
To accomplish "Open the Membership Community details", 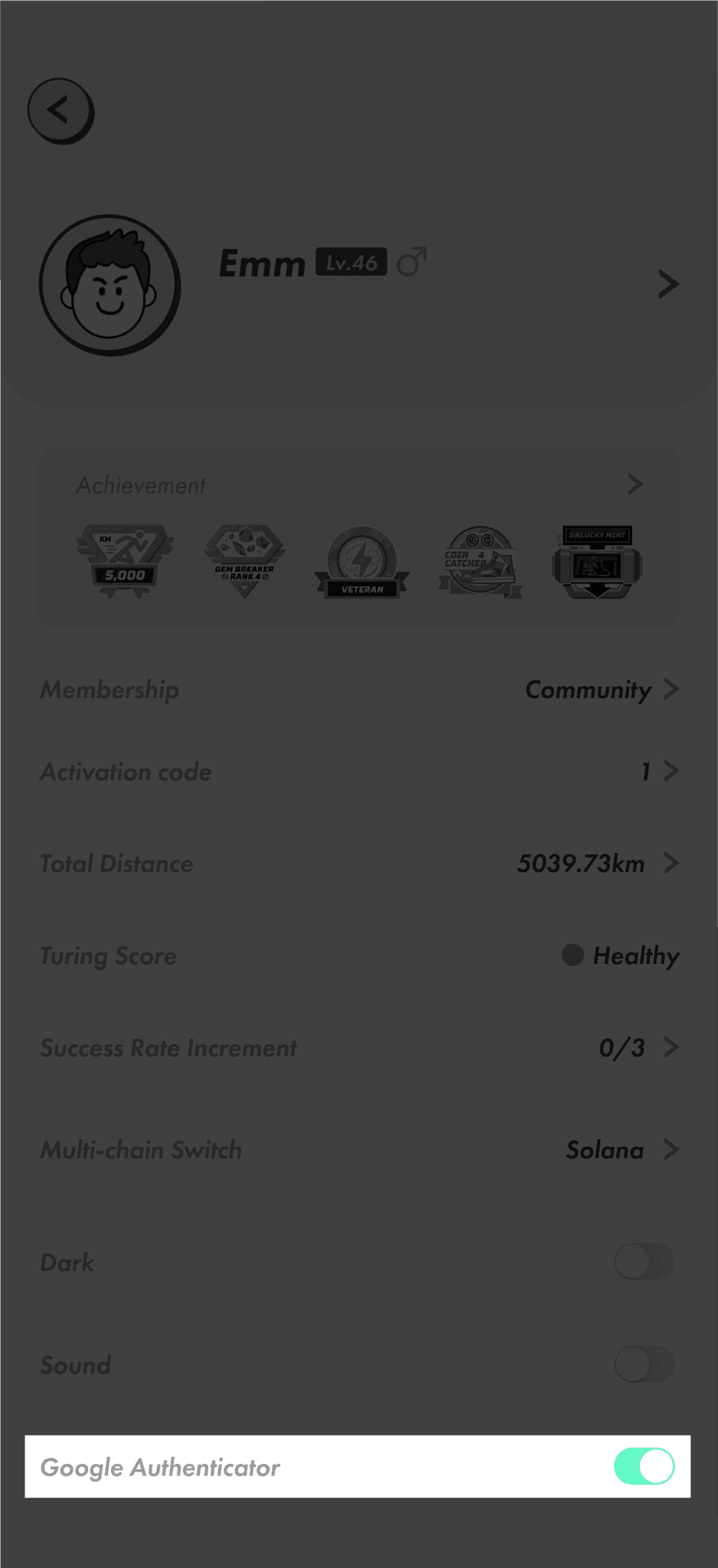I will [x=671, y=690].
